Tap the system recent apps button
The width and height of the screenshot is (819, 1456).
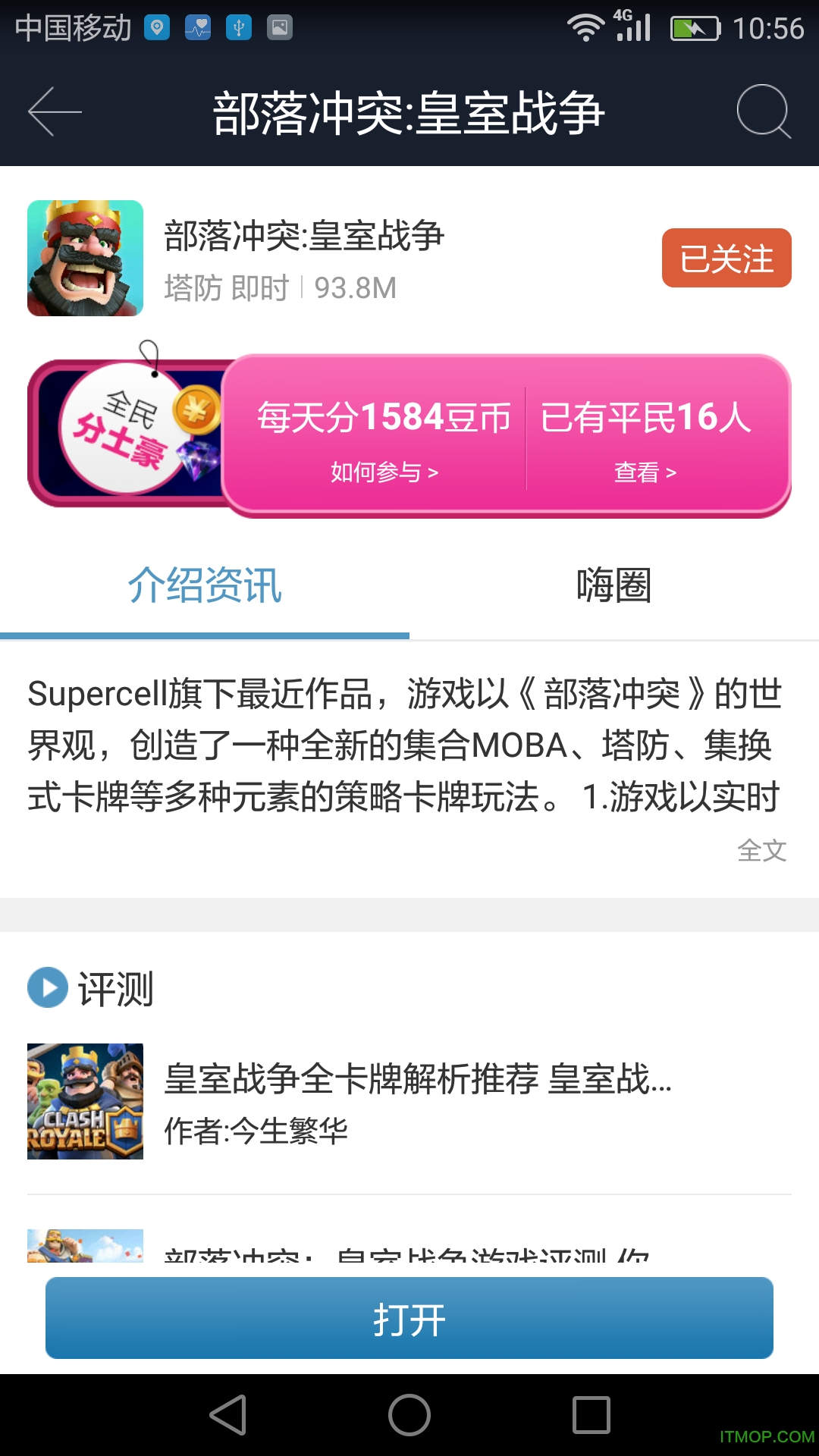click(x=591, y=1415)
